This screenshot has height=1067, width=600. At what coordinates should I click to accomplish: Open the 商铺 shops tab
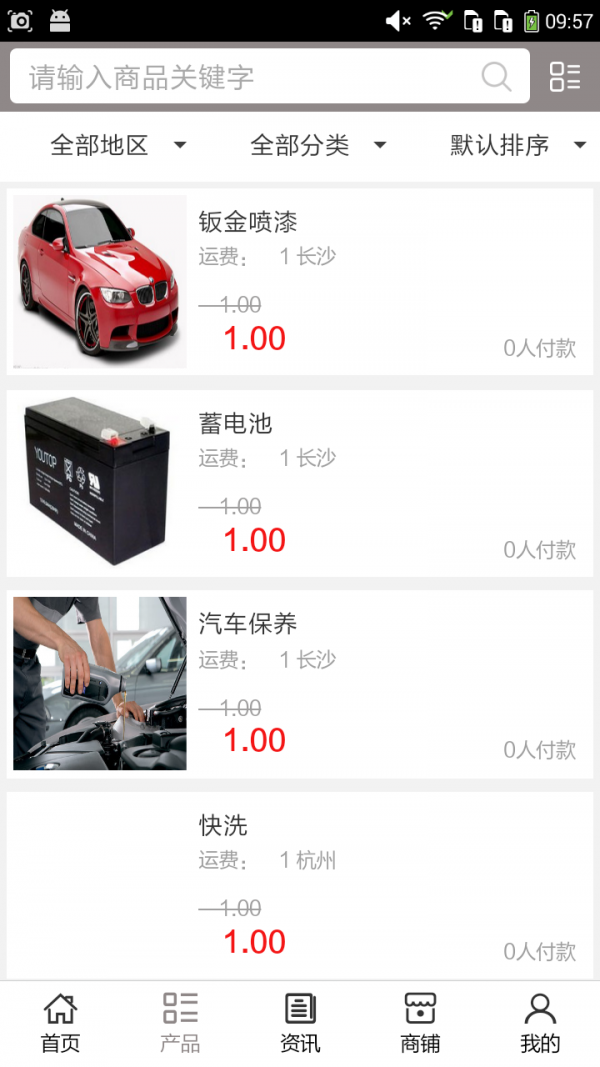click(420, 1024)
